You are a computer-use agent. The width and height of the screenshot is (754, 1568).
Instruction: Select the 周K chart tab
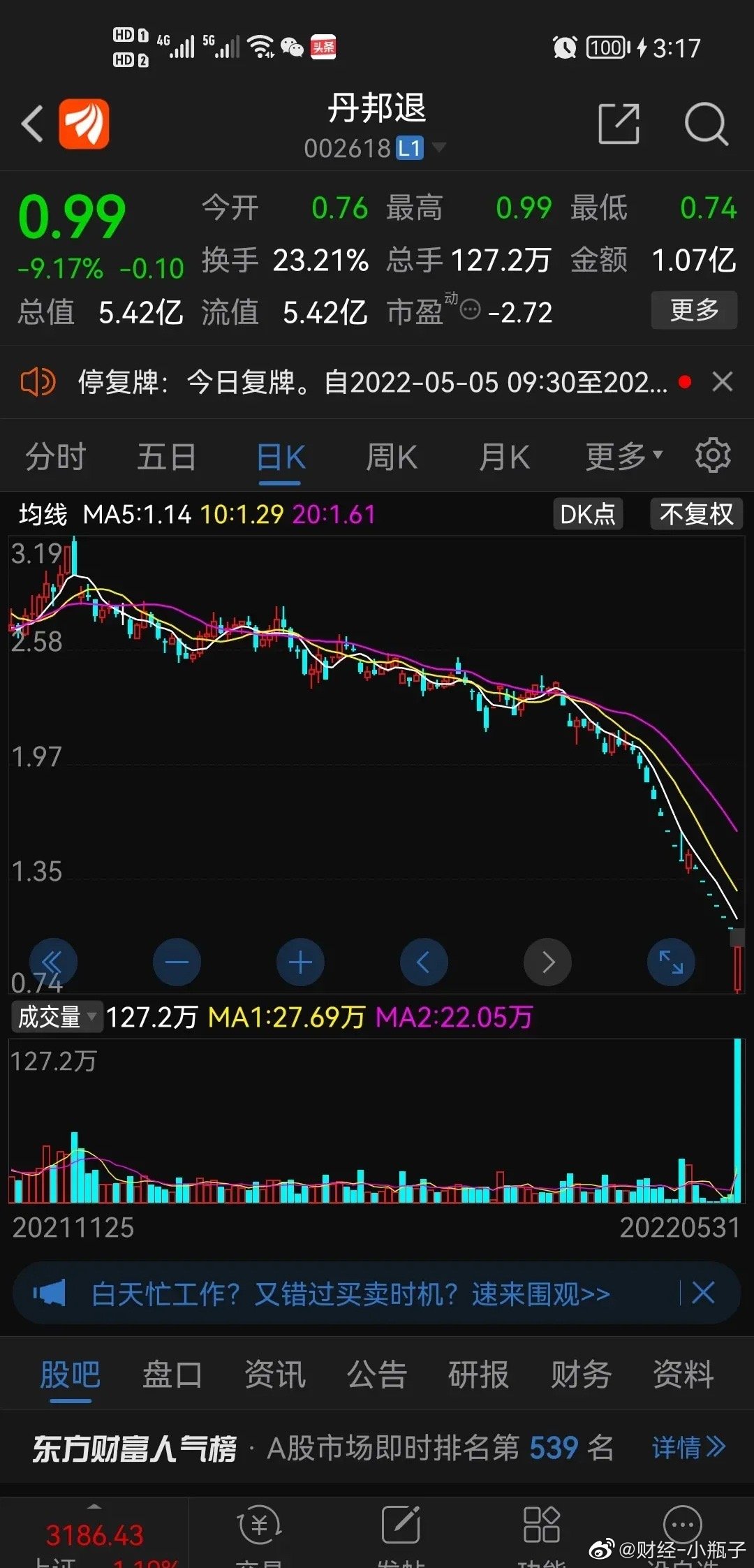tap(392, 457)
